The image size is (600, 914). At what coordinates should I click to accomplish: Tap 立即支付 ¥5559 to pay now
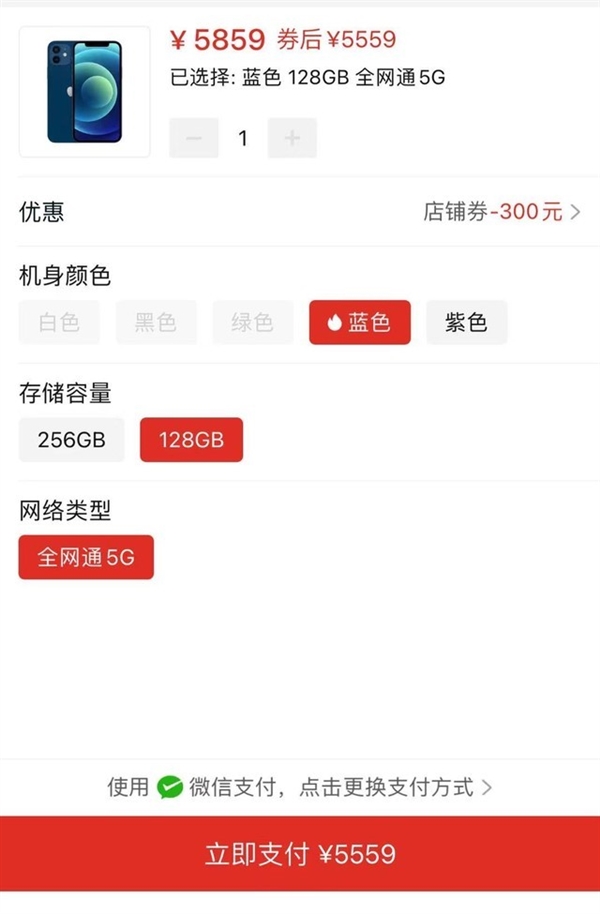tap(300, 854)
